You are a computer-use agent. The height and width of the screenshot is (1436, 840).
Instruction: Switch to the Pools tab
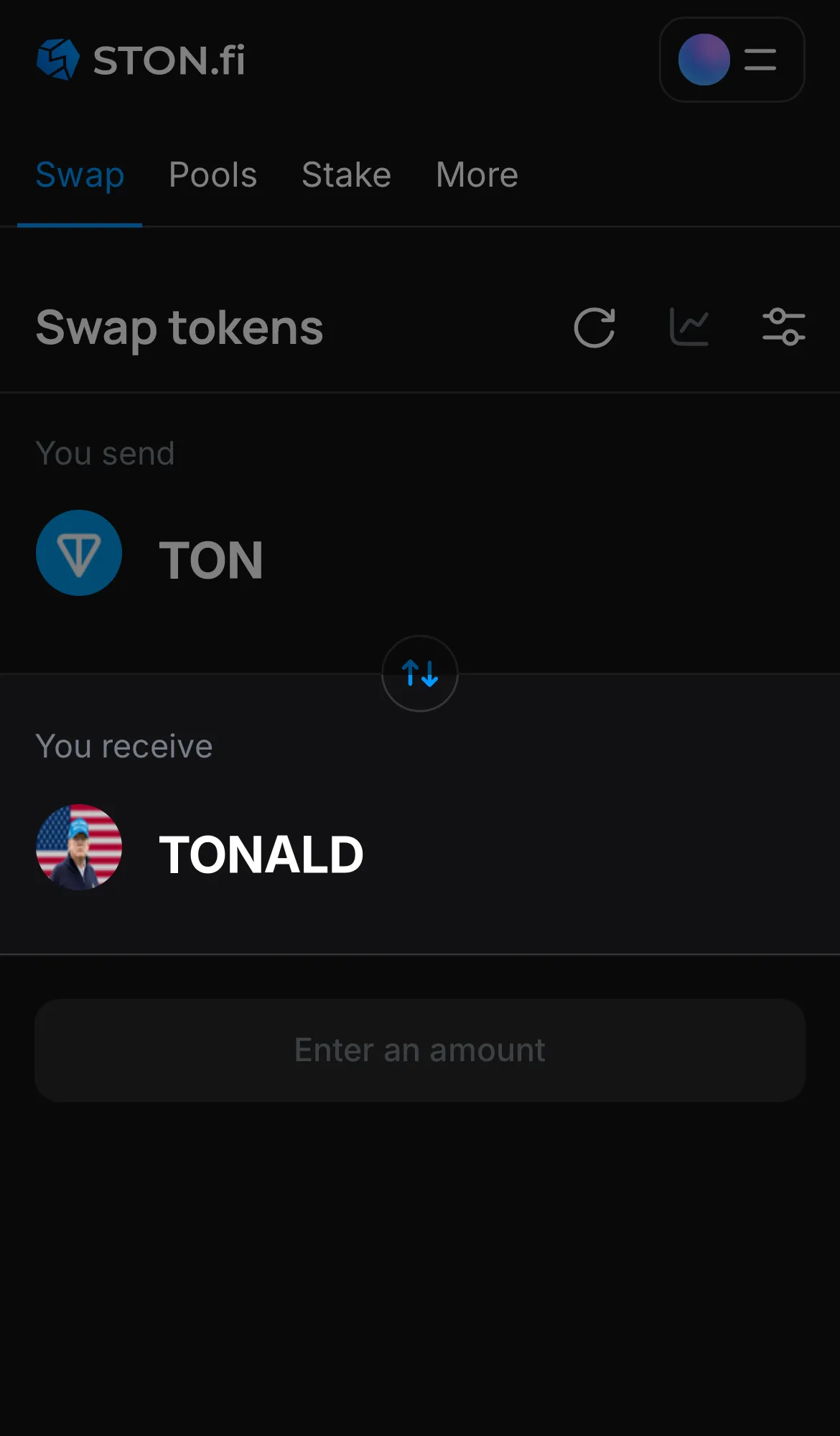point(213,174)
